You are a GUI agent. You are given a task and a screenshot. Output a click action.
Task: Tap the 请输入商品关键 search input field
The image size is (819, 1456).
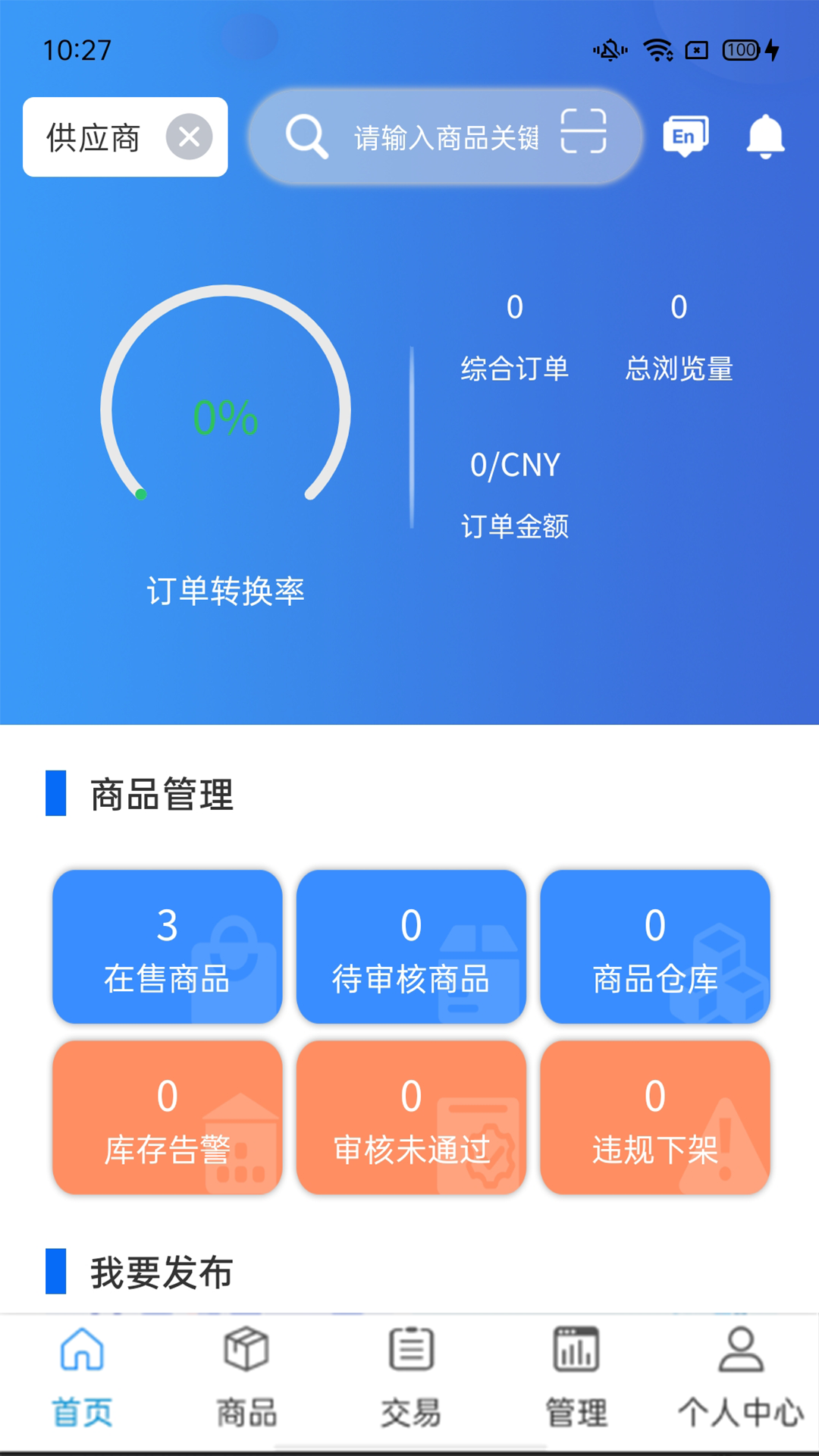click(447, 136)
